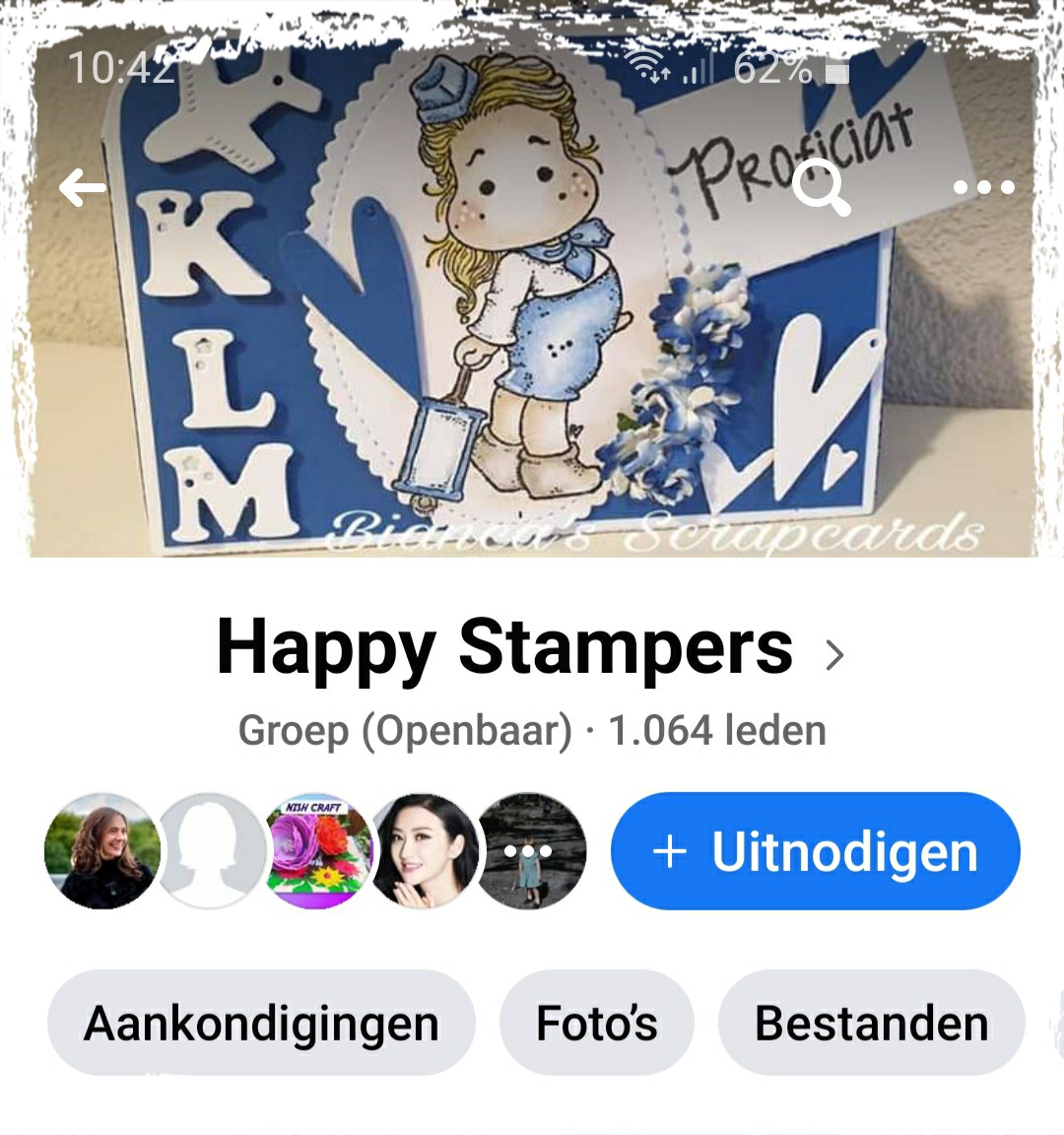Tap the plus icon inside Uitnodigen button
1064x1135 pixels.
coord(673,851)
